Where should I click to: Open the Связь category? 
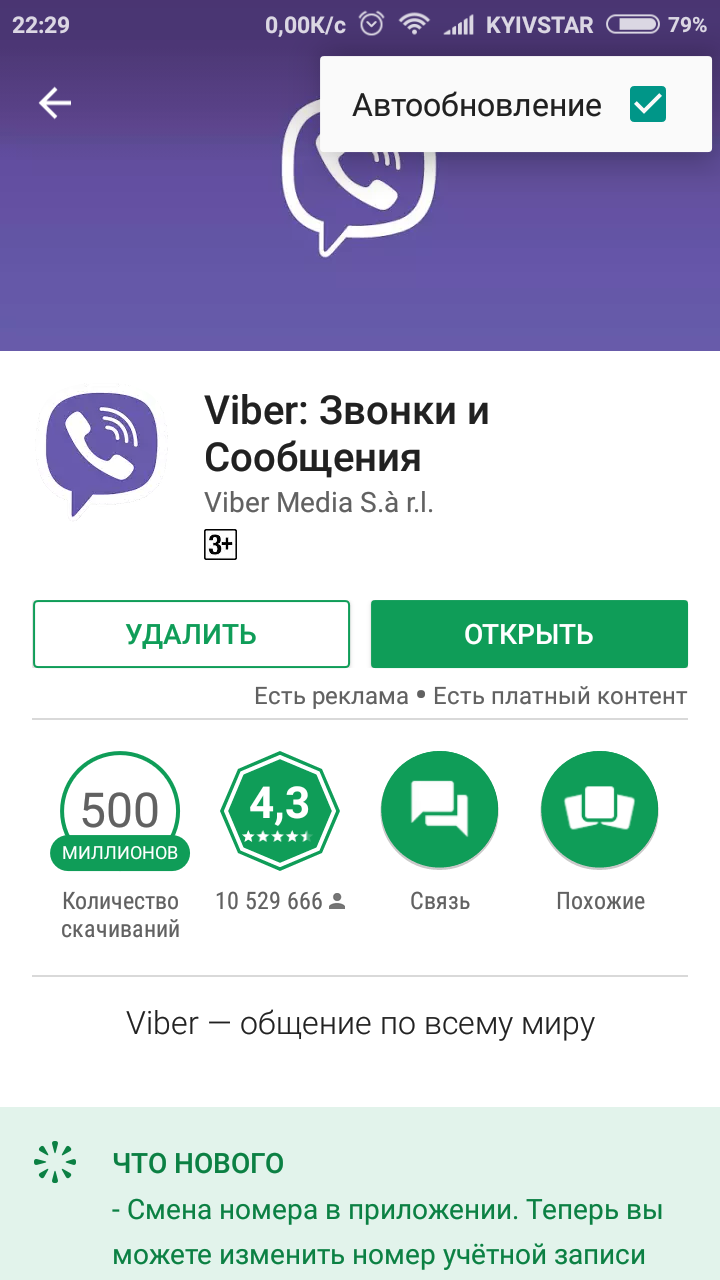pos(440,811)
